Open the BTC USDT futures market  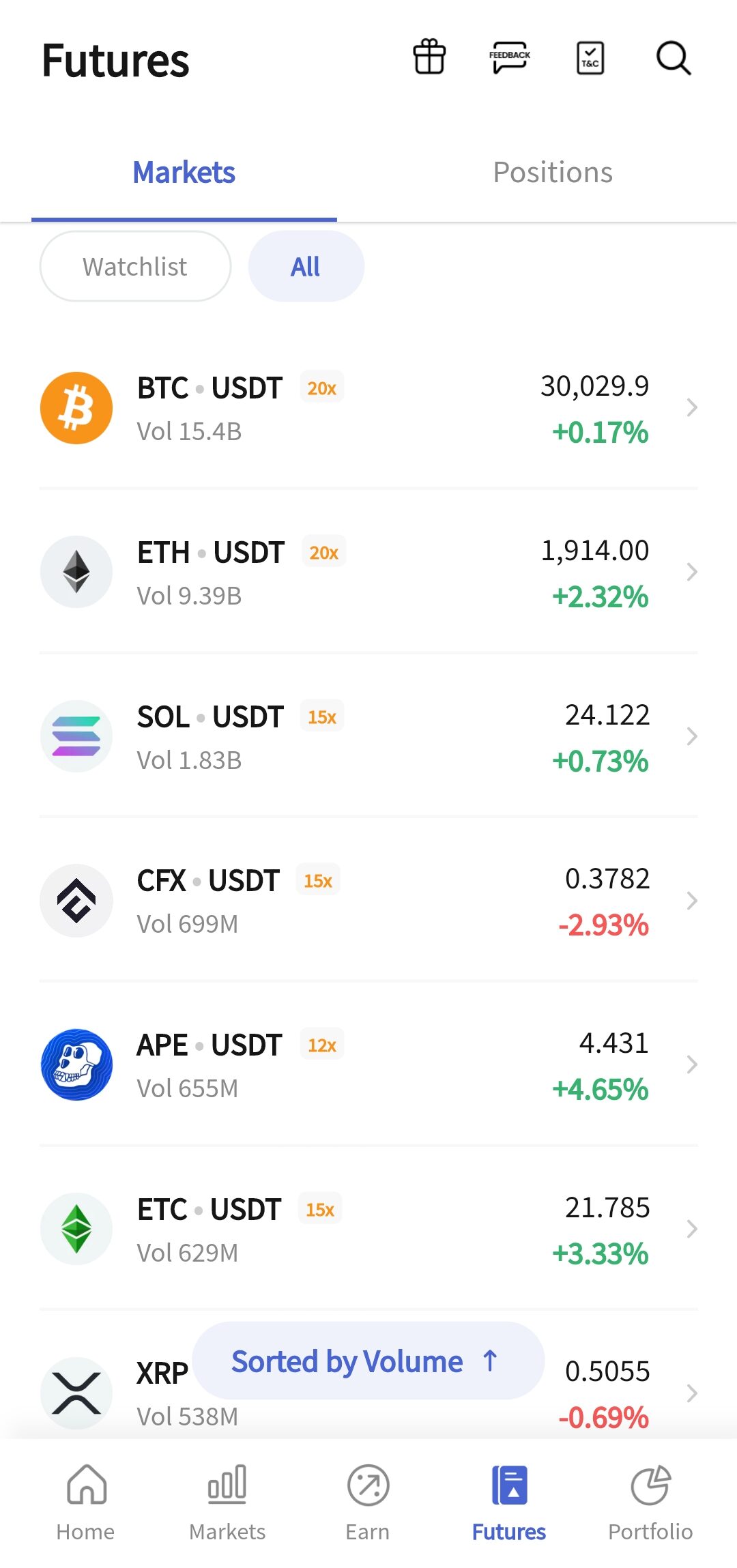coord(369,408)
